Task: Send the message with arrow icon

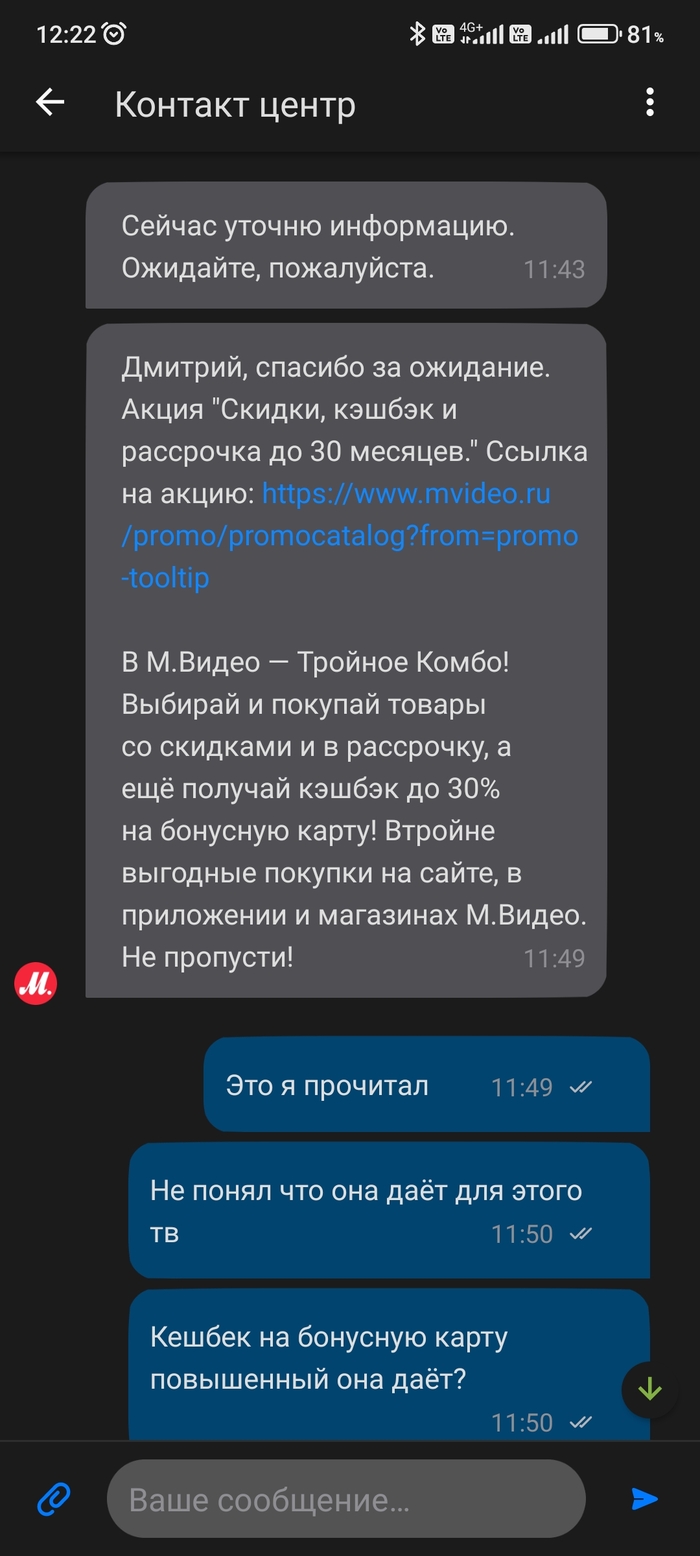Action: point(645,1498)
